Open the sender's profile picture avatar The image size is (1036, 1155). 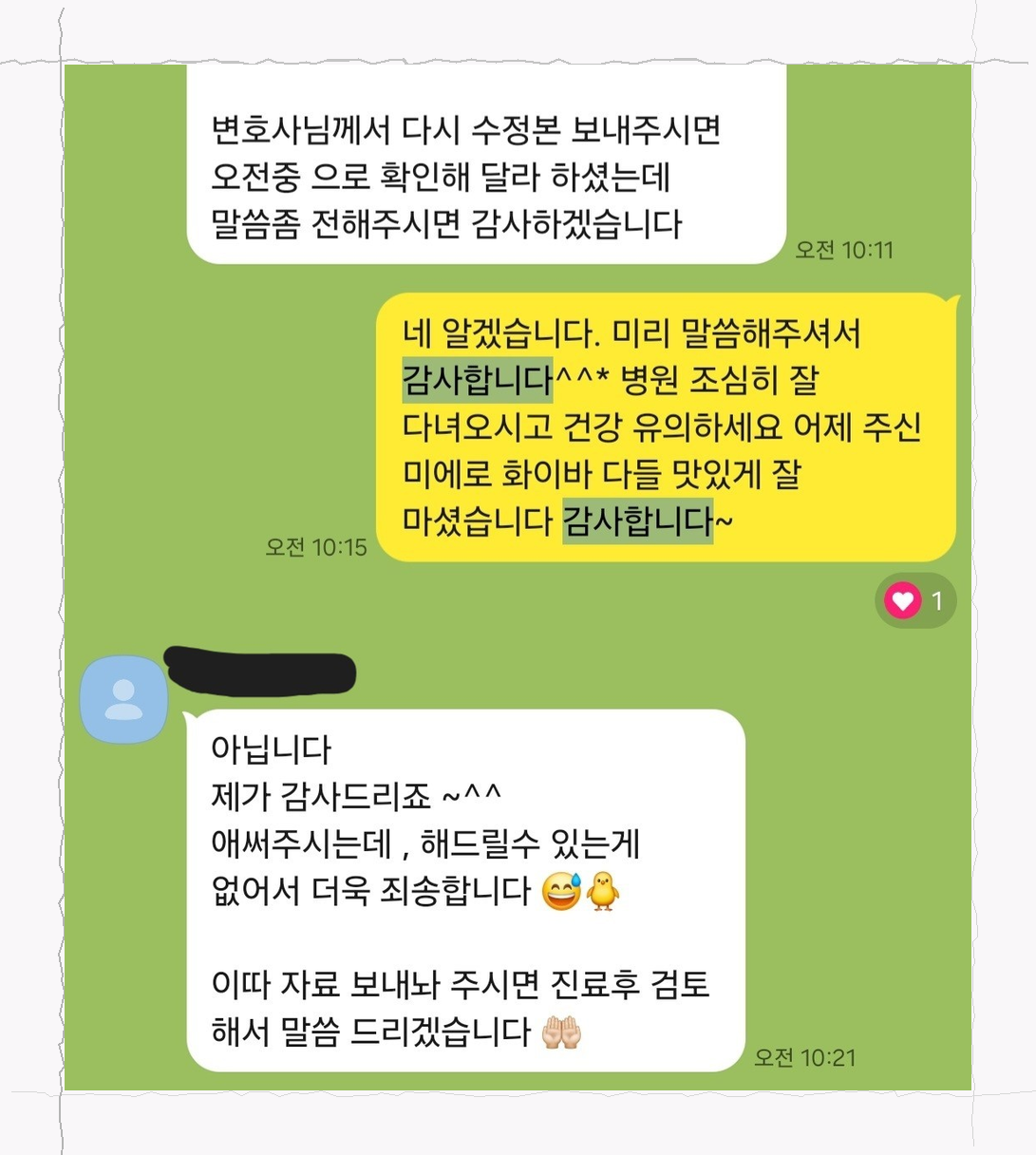pyautogui.click(x=123, y=698)
